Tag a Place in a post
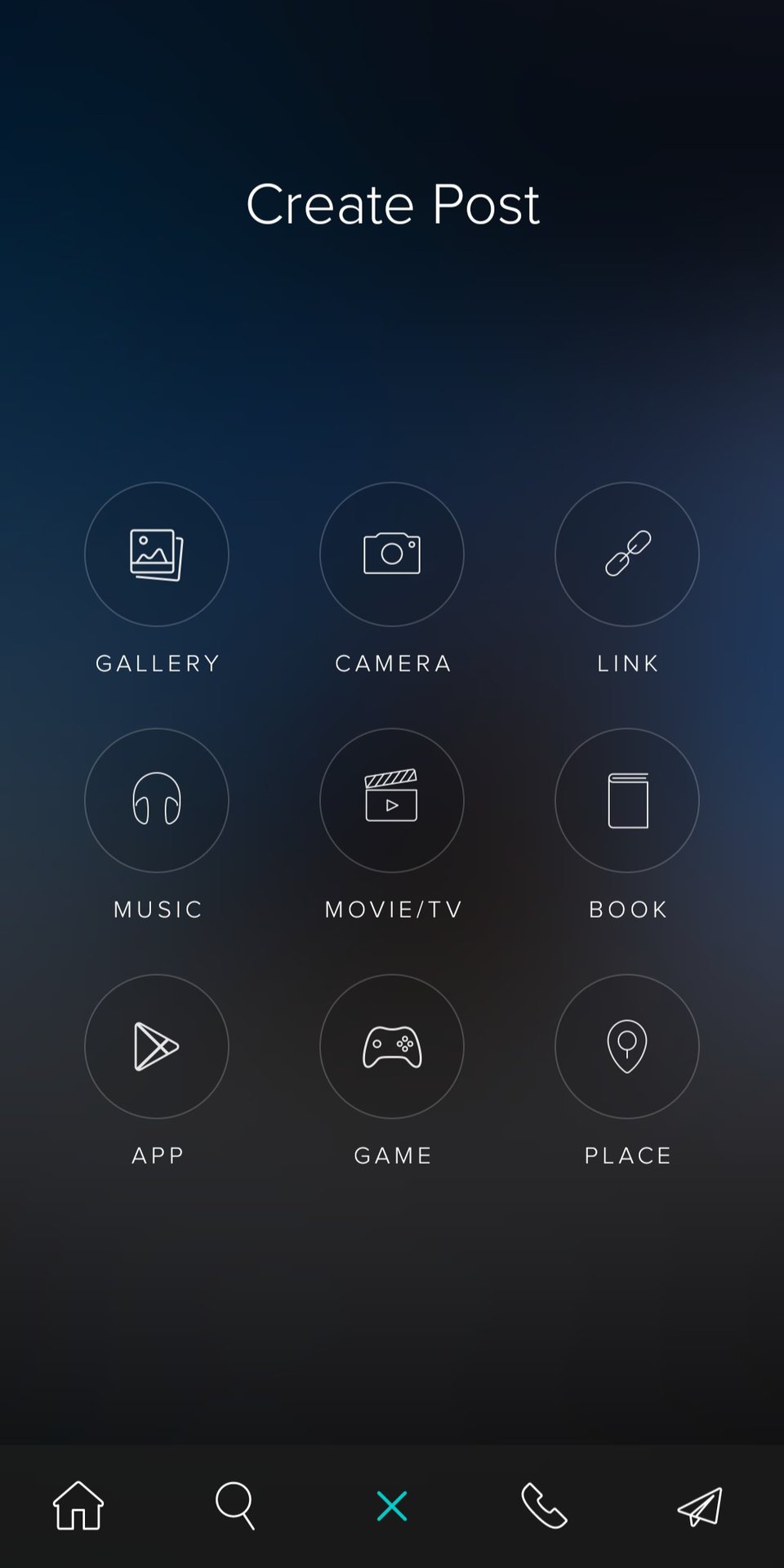 click(x=627, y=1046)
